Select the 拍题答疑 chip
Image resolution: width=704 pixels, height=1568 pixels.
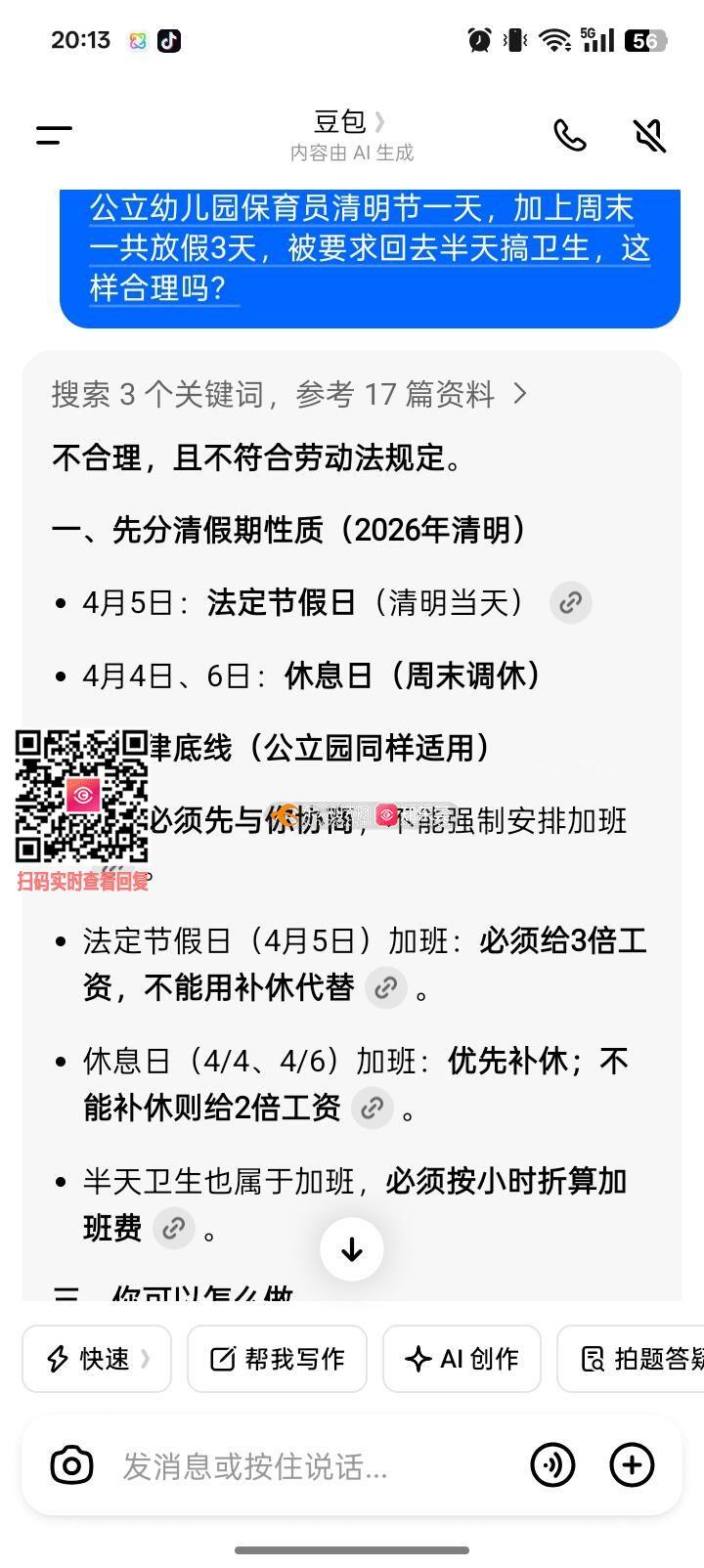(x=636, y=1359)
